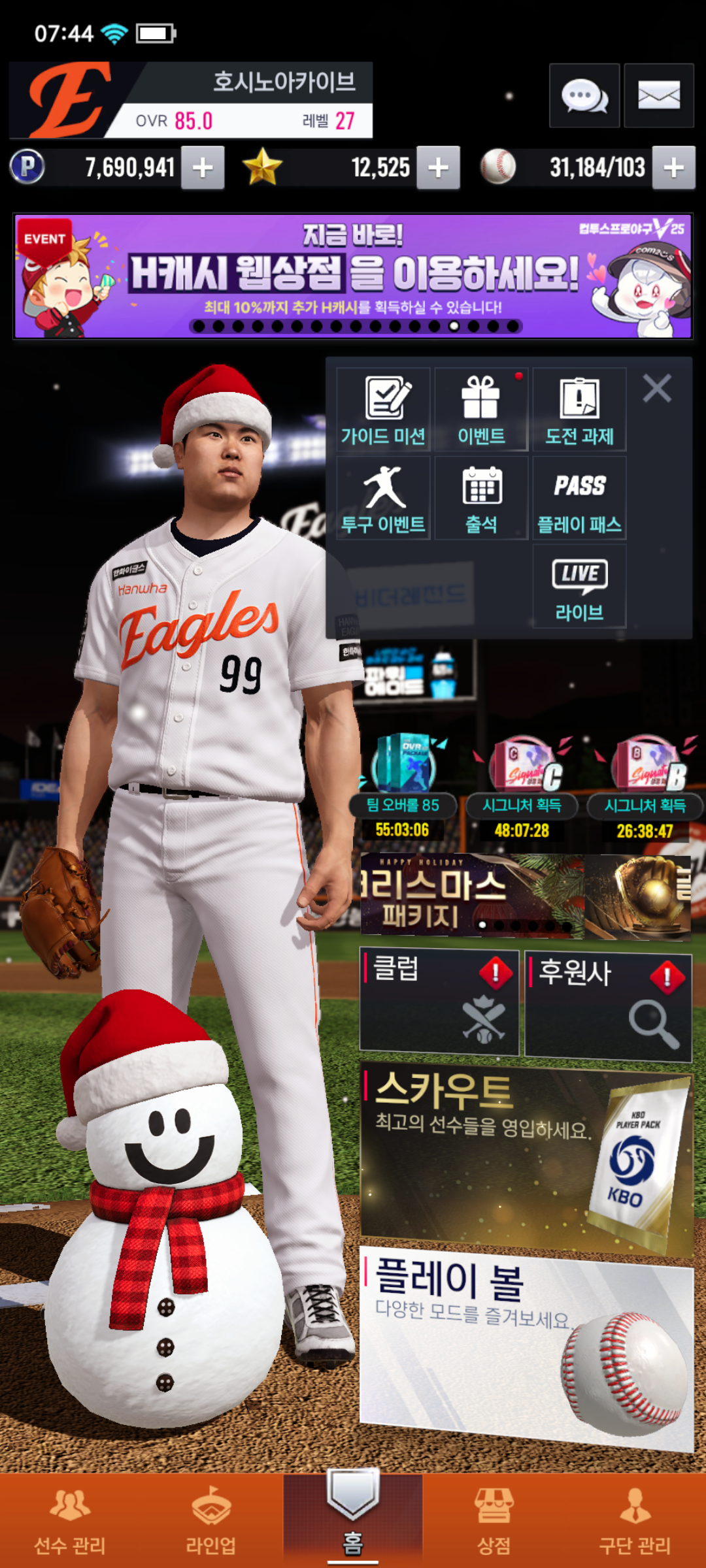
Task: Open the 팀 오버롤 85 package offer
Action: pyautogui.click(x=403, y=784)
